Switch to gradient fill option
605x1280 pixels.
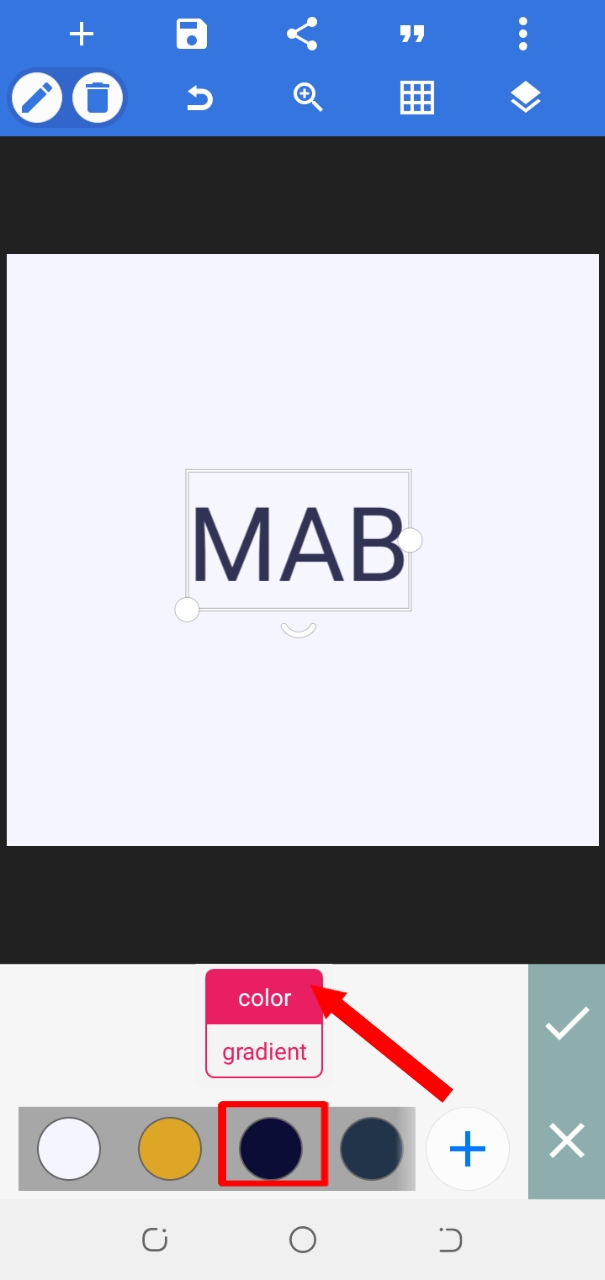click(x=264, y=1051)
